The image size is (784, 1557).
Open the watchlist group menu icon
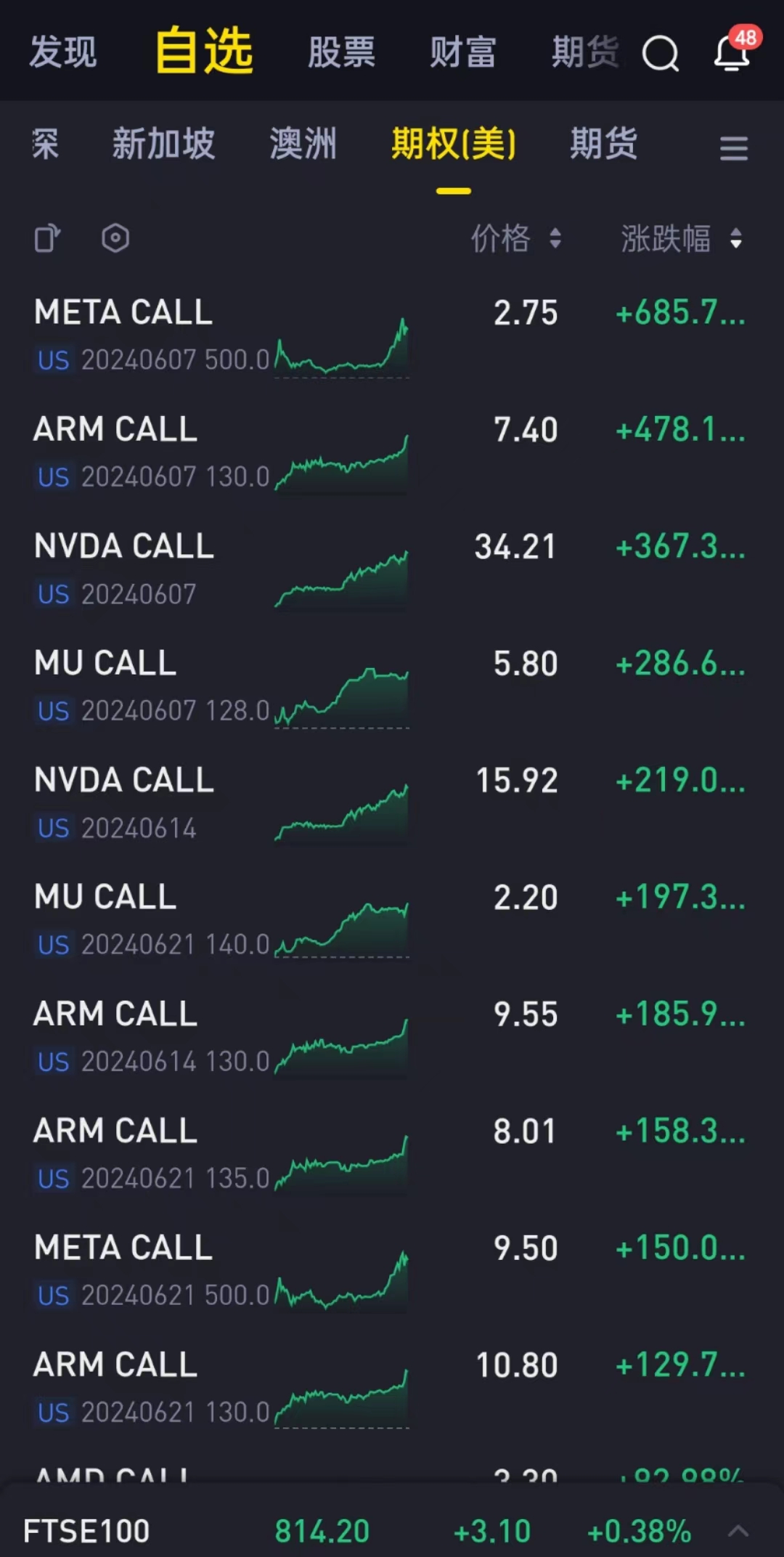[x=734, y=148]
